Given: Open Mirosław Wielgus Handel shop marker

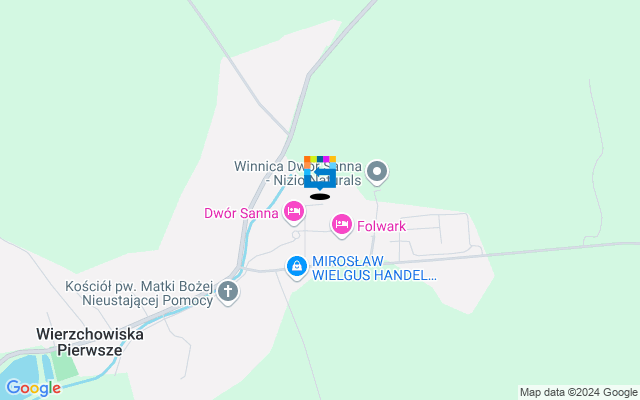Looking at the screenshot, I should [297, 267].
